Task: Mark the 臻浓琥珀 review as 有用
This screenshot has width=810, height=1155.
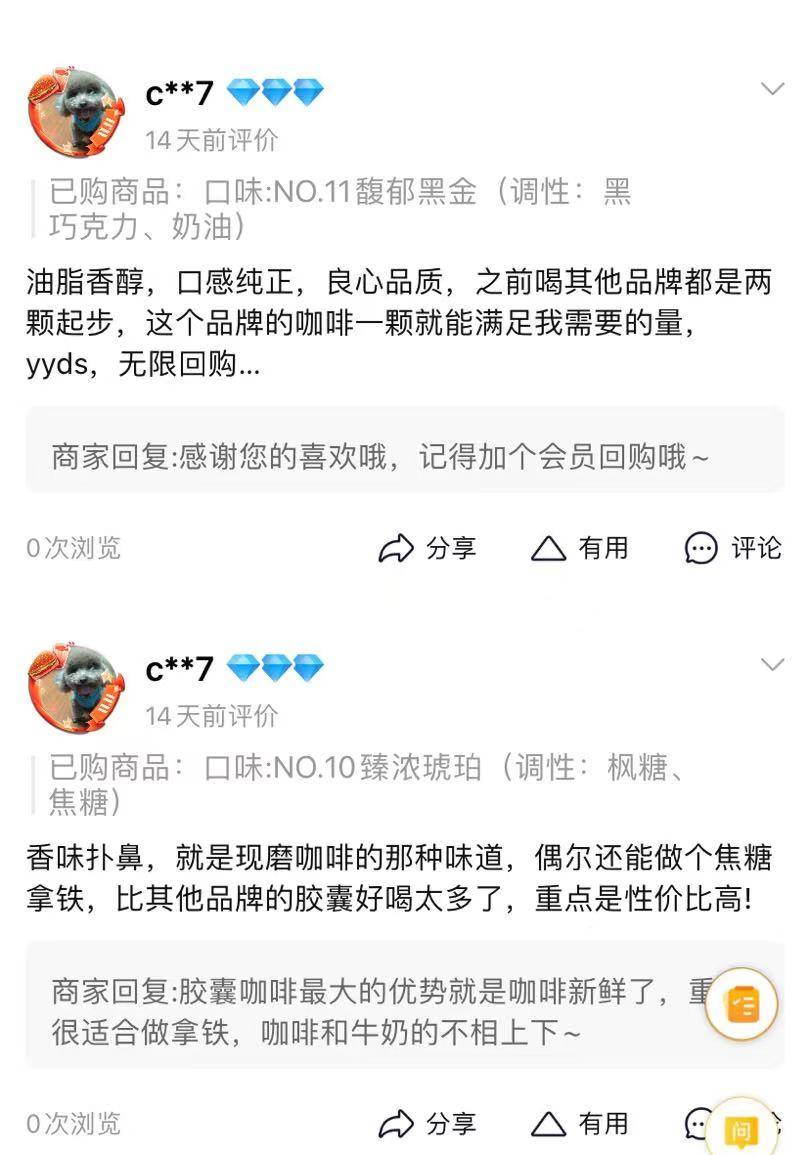Action: coord(580,1124)
